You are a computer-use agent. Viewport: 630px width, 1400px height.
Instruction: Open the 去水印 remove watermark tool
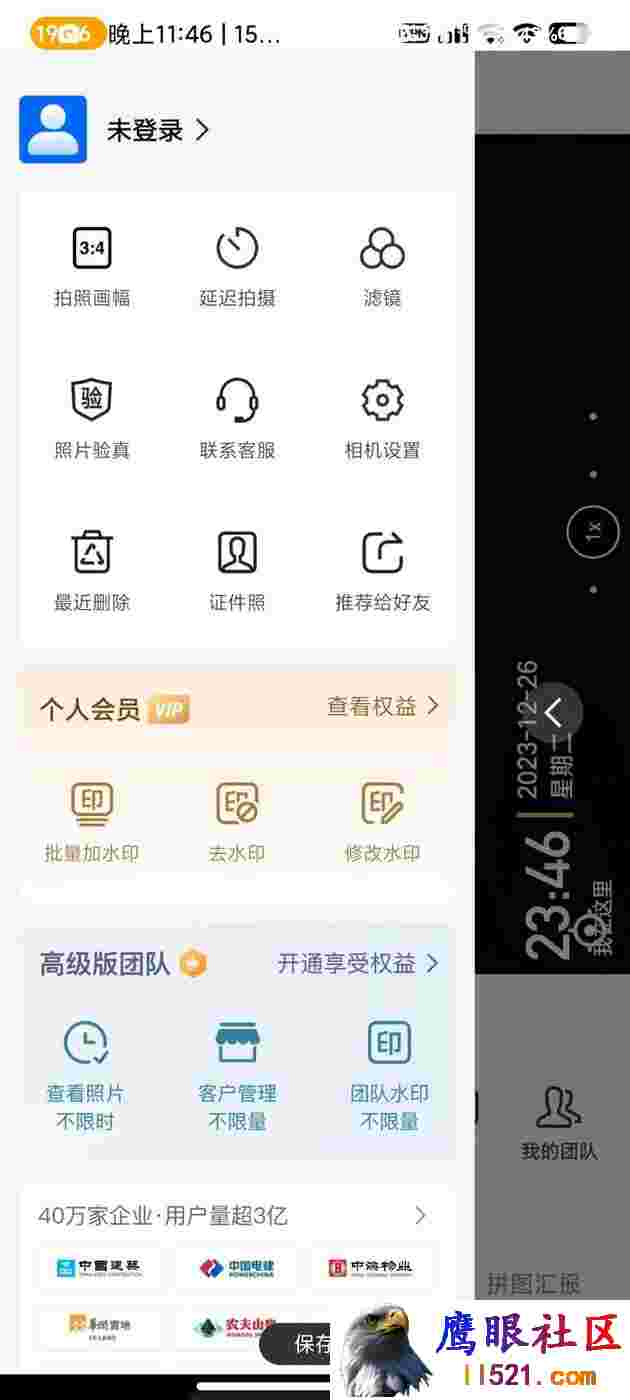(237, 823)
